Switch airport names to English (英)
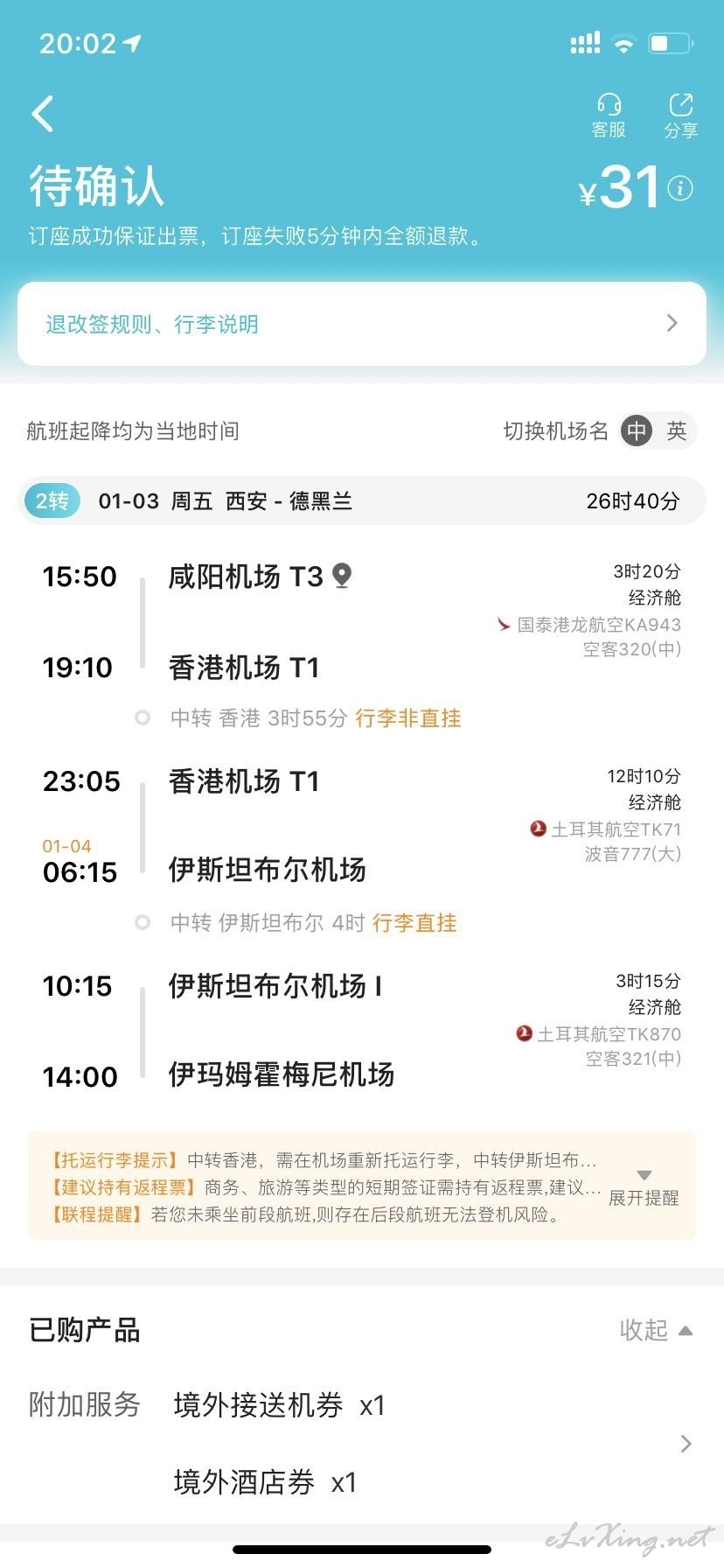724x1568 pixels. [x=676, y=430]
